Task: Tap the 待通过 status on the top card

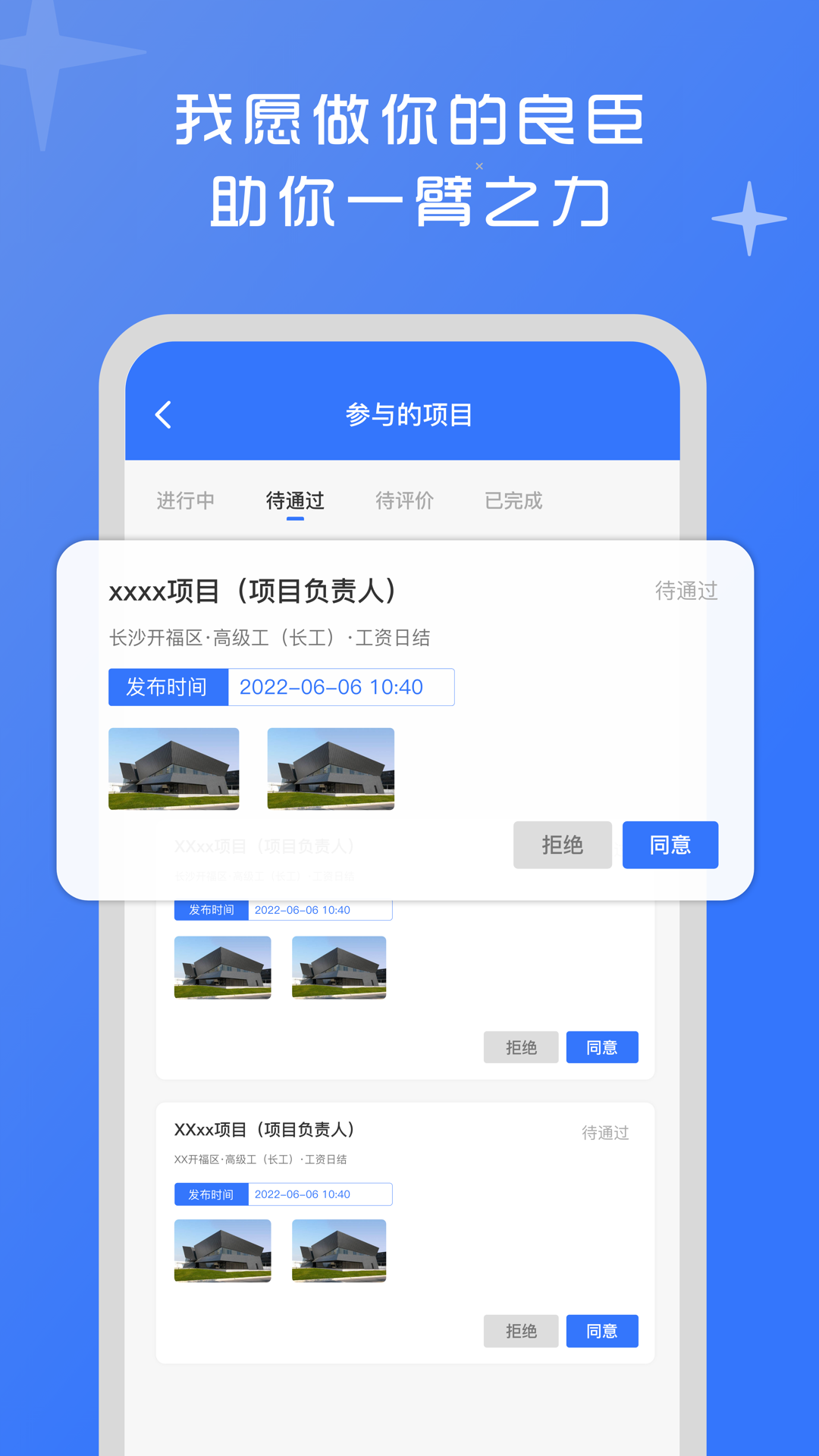Action: click(x=686, y=592)
